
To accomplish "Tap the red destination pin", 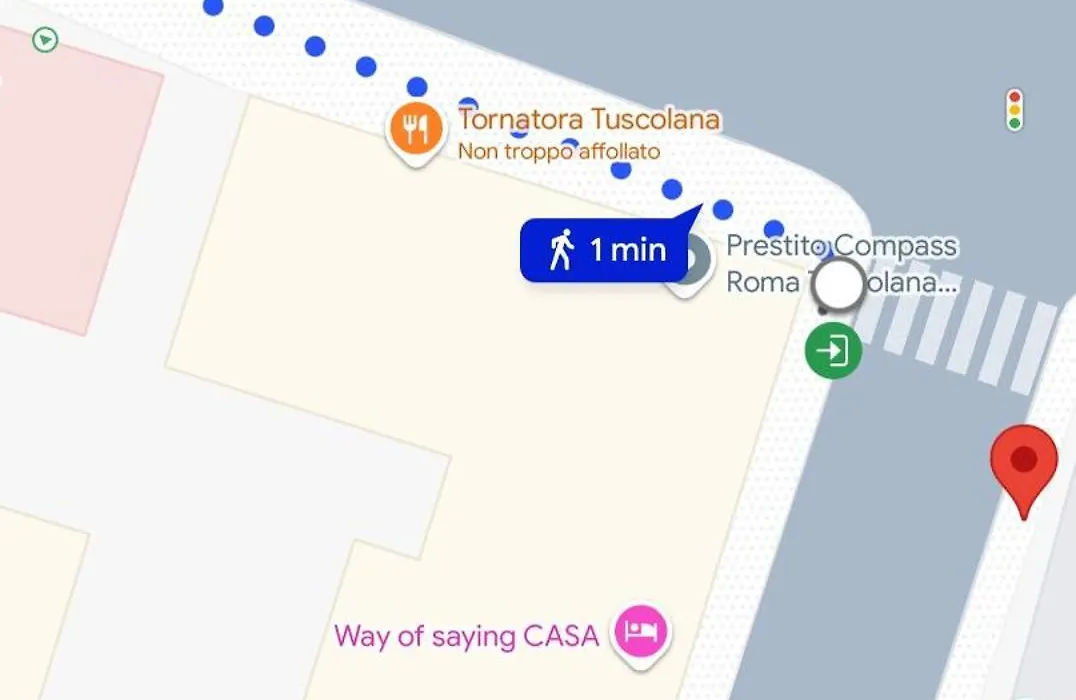I will click(1023, 462).
